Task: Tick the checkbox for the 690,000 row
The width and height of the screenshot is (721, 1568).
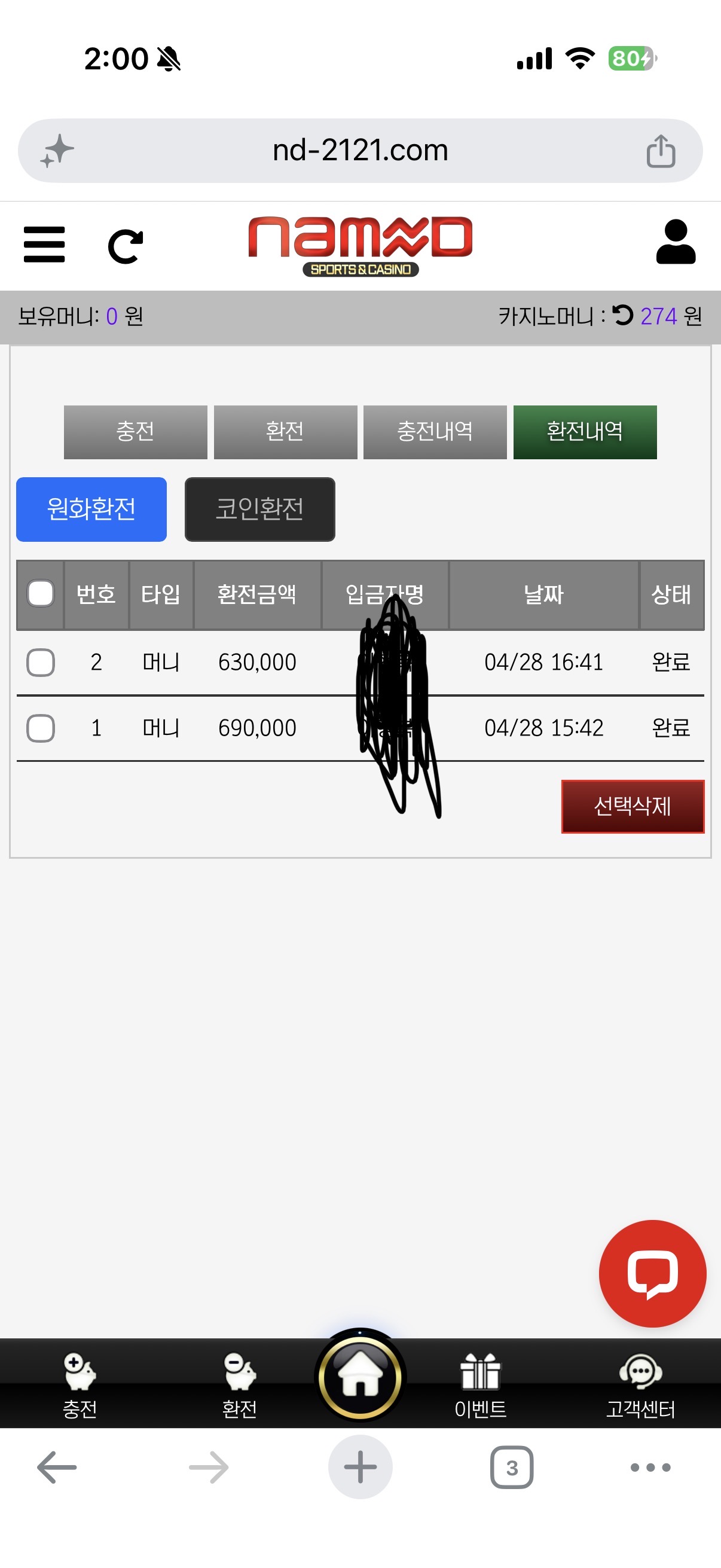Action: pos(41,728)
